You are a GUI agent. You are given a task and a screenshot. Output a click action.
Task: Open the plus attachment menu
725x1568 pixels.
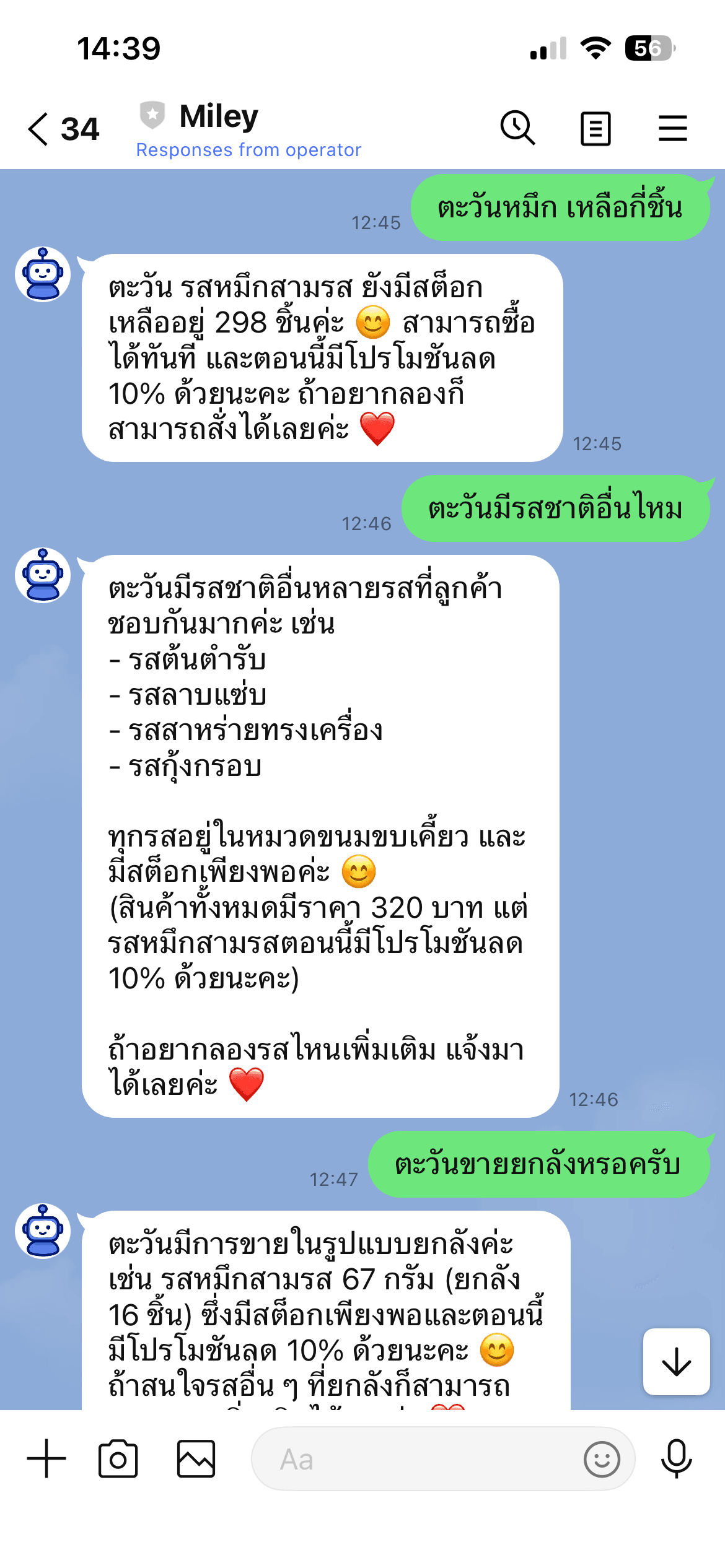pyautogui.click(x=46, y=1458)
